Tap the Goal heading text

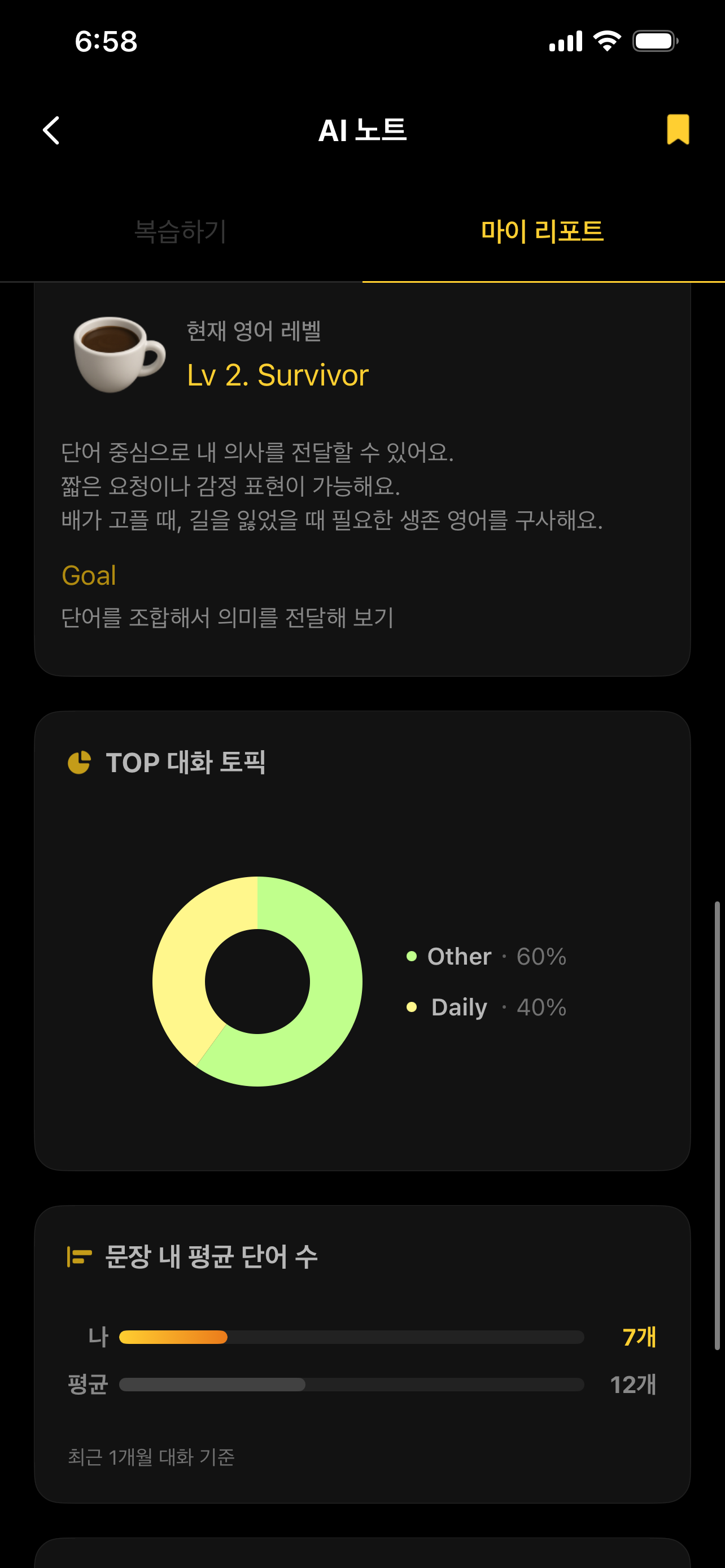tap(89, 575)
